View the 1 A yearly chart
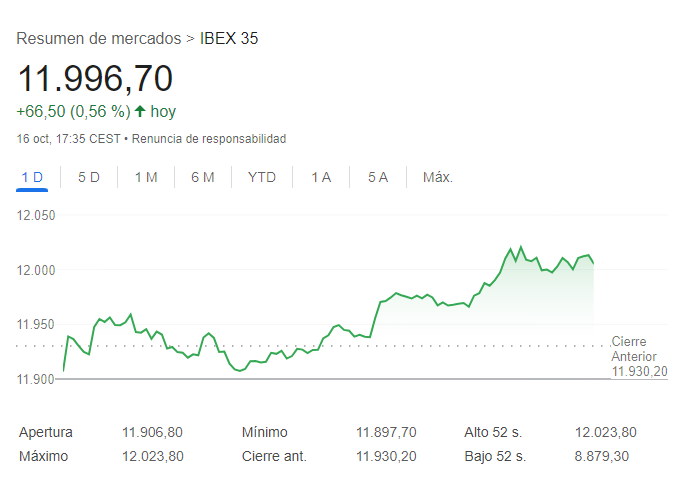 (x=321, y=177)
